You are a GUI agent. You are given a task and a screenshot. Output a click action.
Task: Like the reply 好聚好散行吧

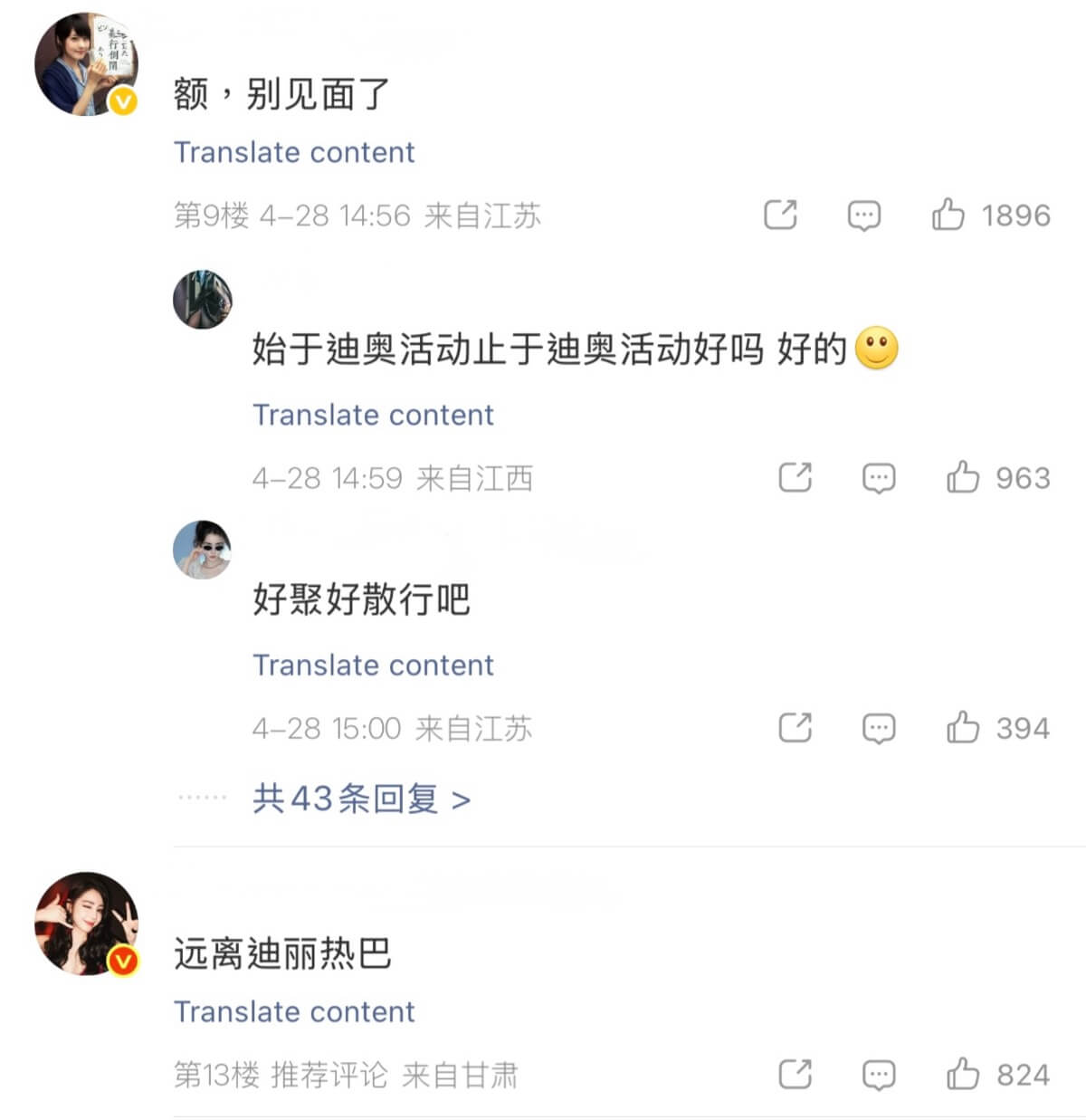pyautogui.click(x=963, y=728)
